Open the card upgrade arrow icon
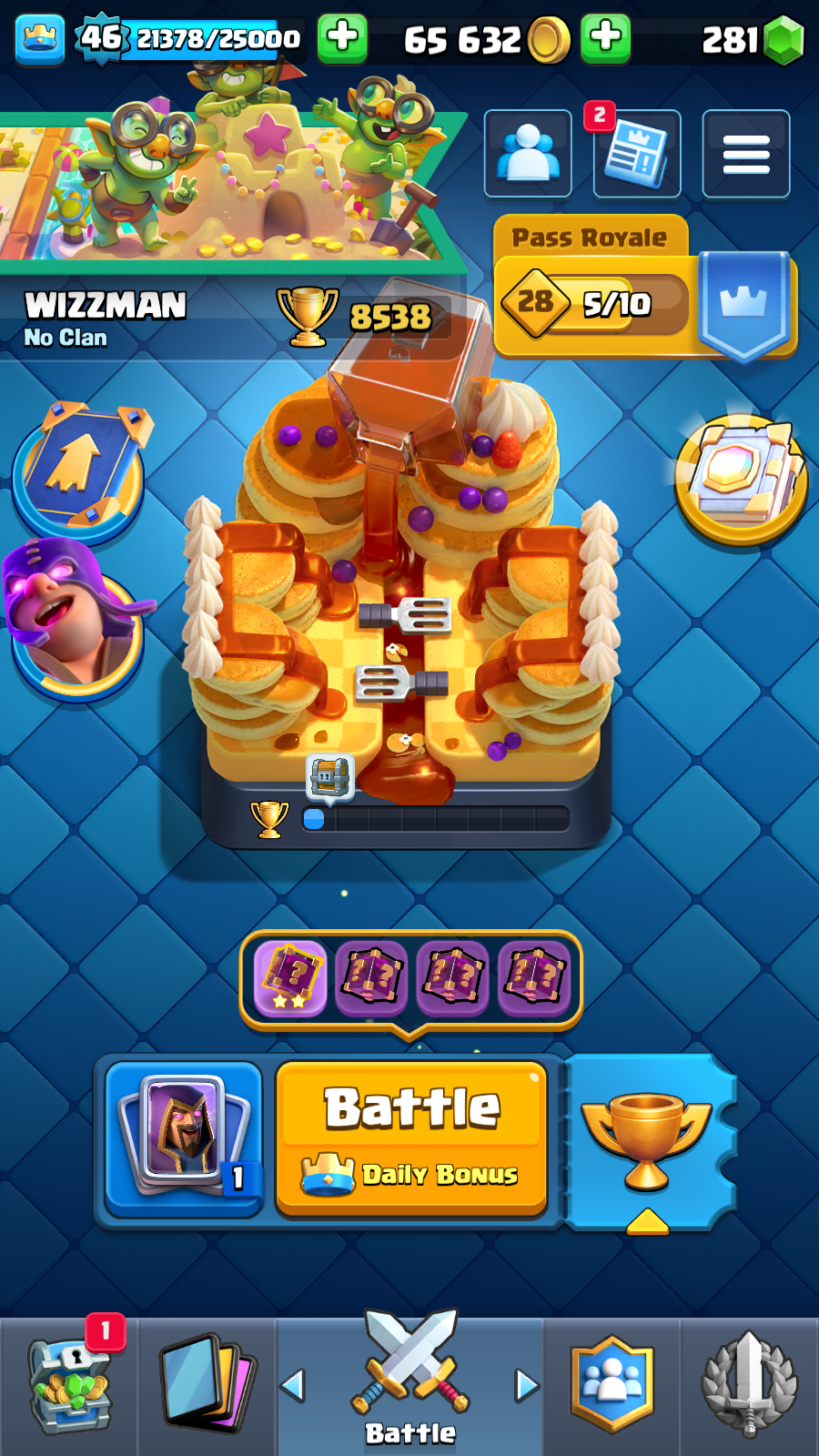 click(78, 469)
